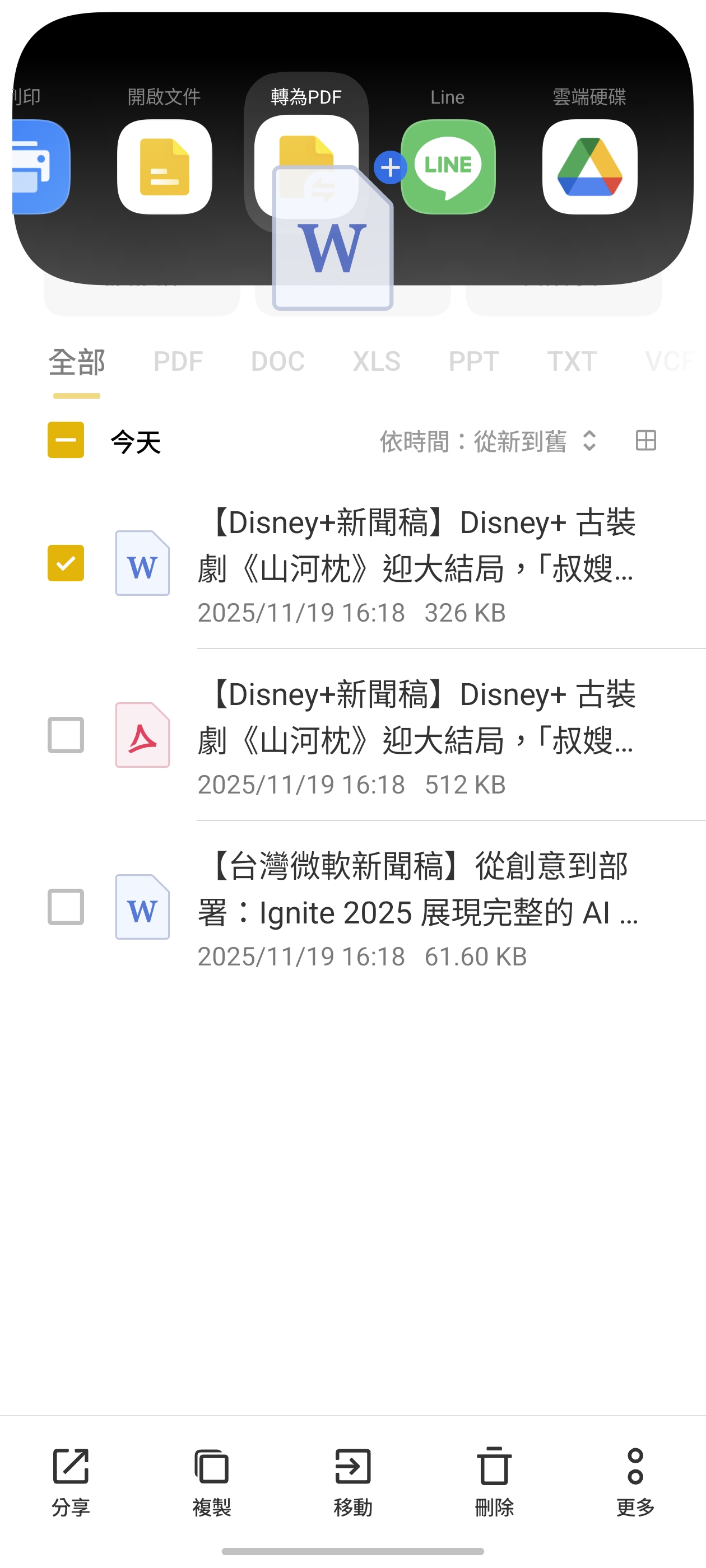
Task: Open the 開啟文件 shortcut
Action: pyautogui.click(x=165, y=166)
